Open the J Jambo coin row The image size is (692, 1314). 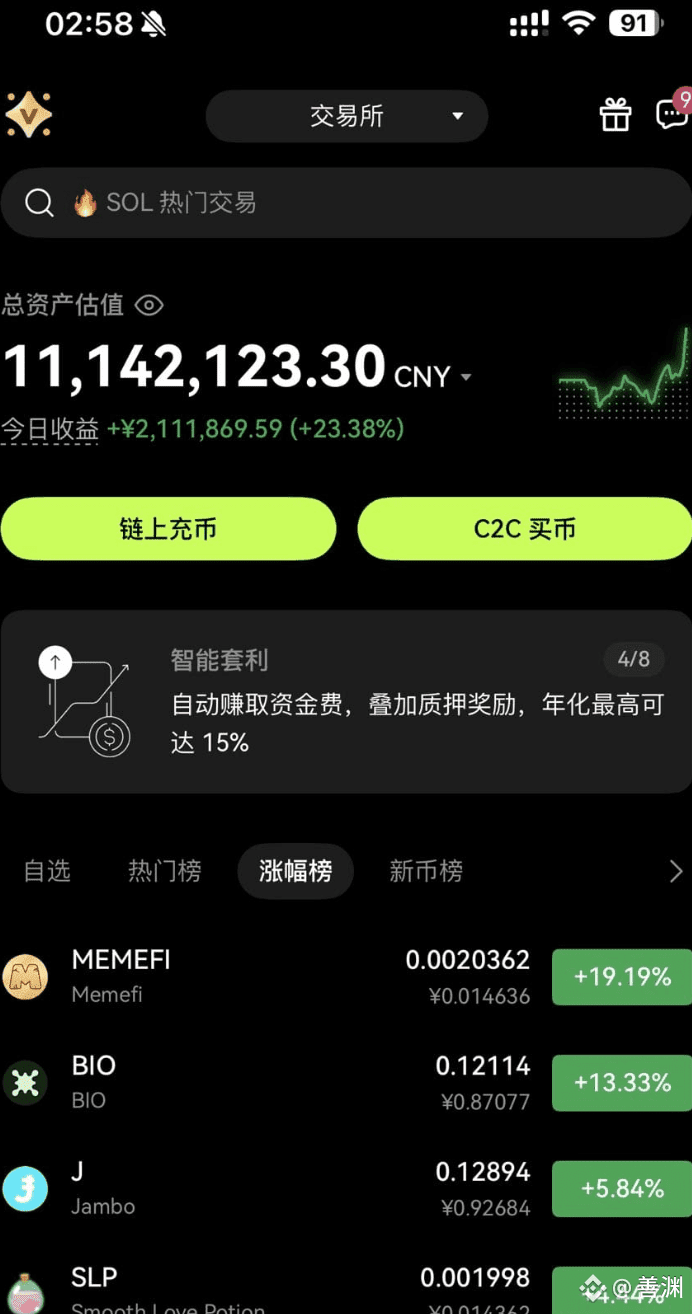346,1189
